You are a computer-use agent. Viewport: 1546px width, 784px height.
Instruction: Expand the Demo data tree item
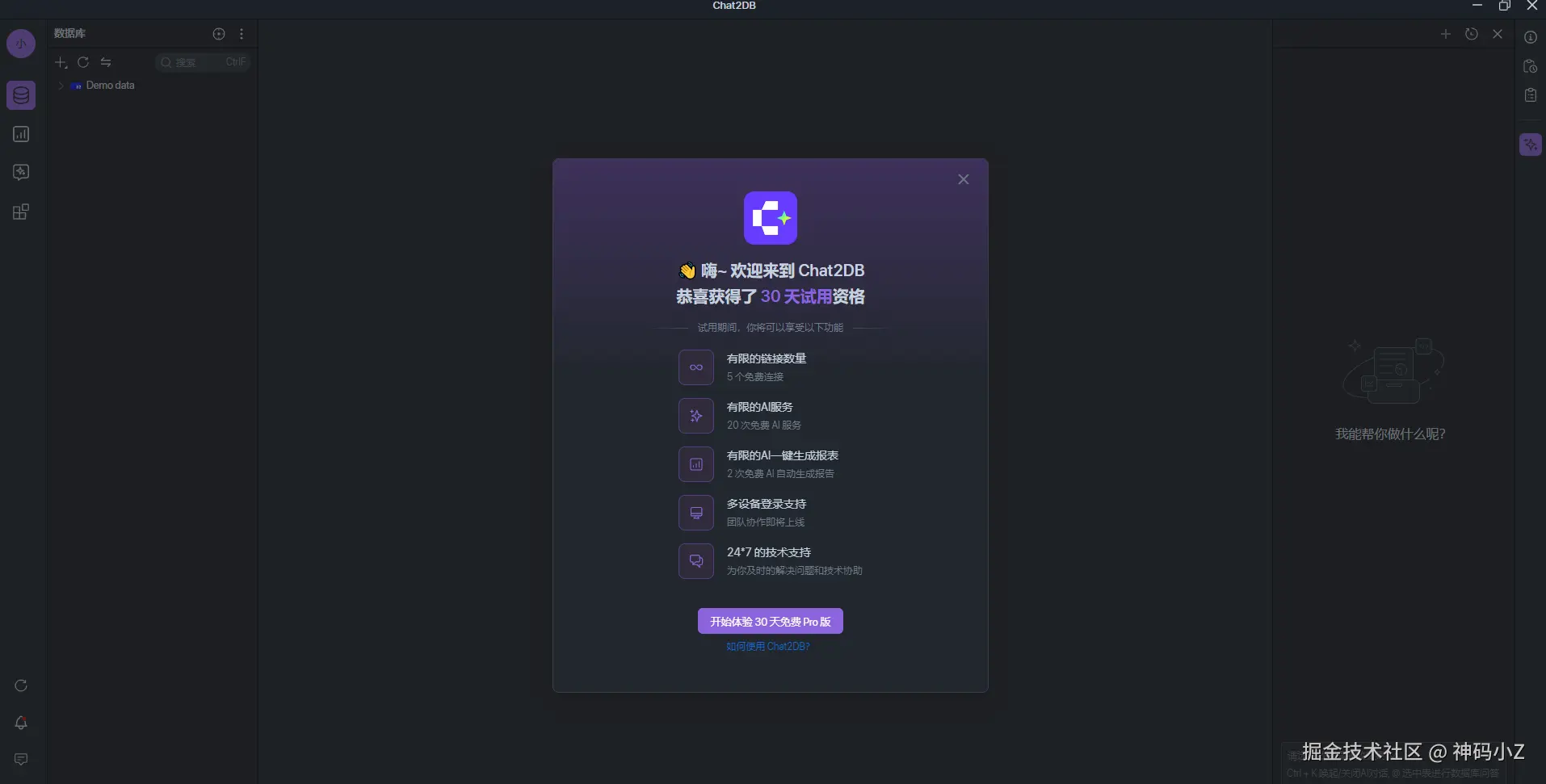pos(61,86)
